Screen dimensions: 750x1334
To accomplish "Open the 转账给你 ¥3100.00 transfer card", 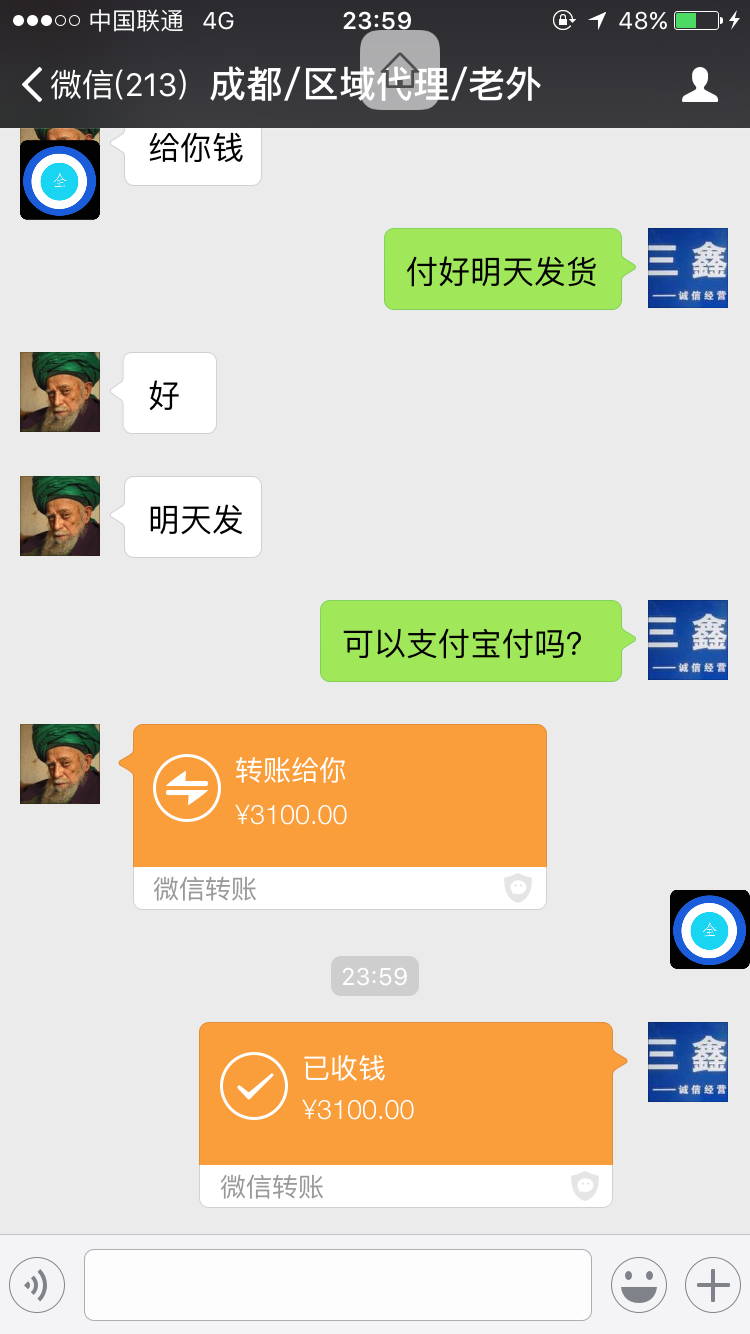I will tap(340, 797).
